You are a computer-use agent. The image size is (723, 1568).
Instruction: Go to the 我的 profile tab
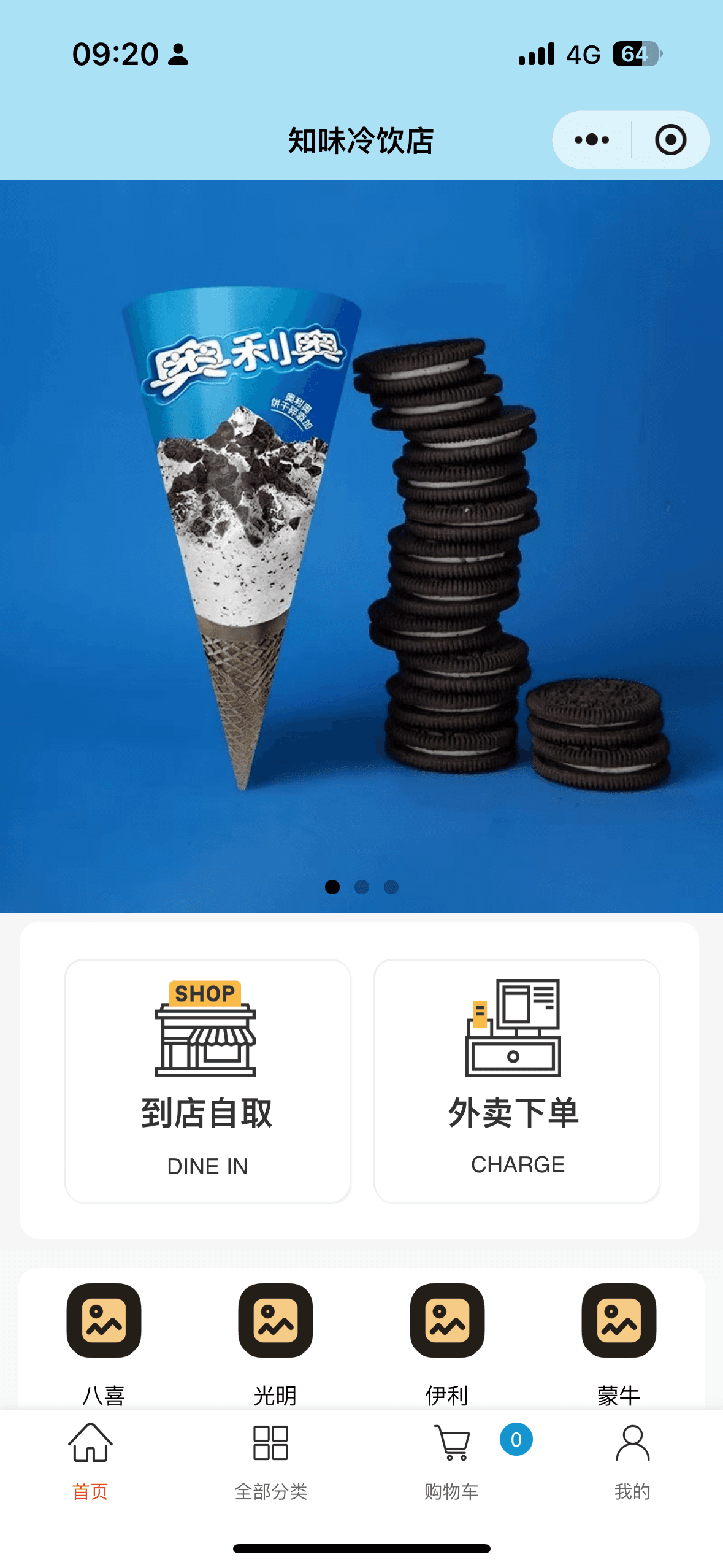pyautogui.click(x=632, y=1461)
